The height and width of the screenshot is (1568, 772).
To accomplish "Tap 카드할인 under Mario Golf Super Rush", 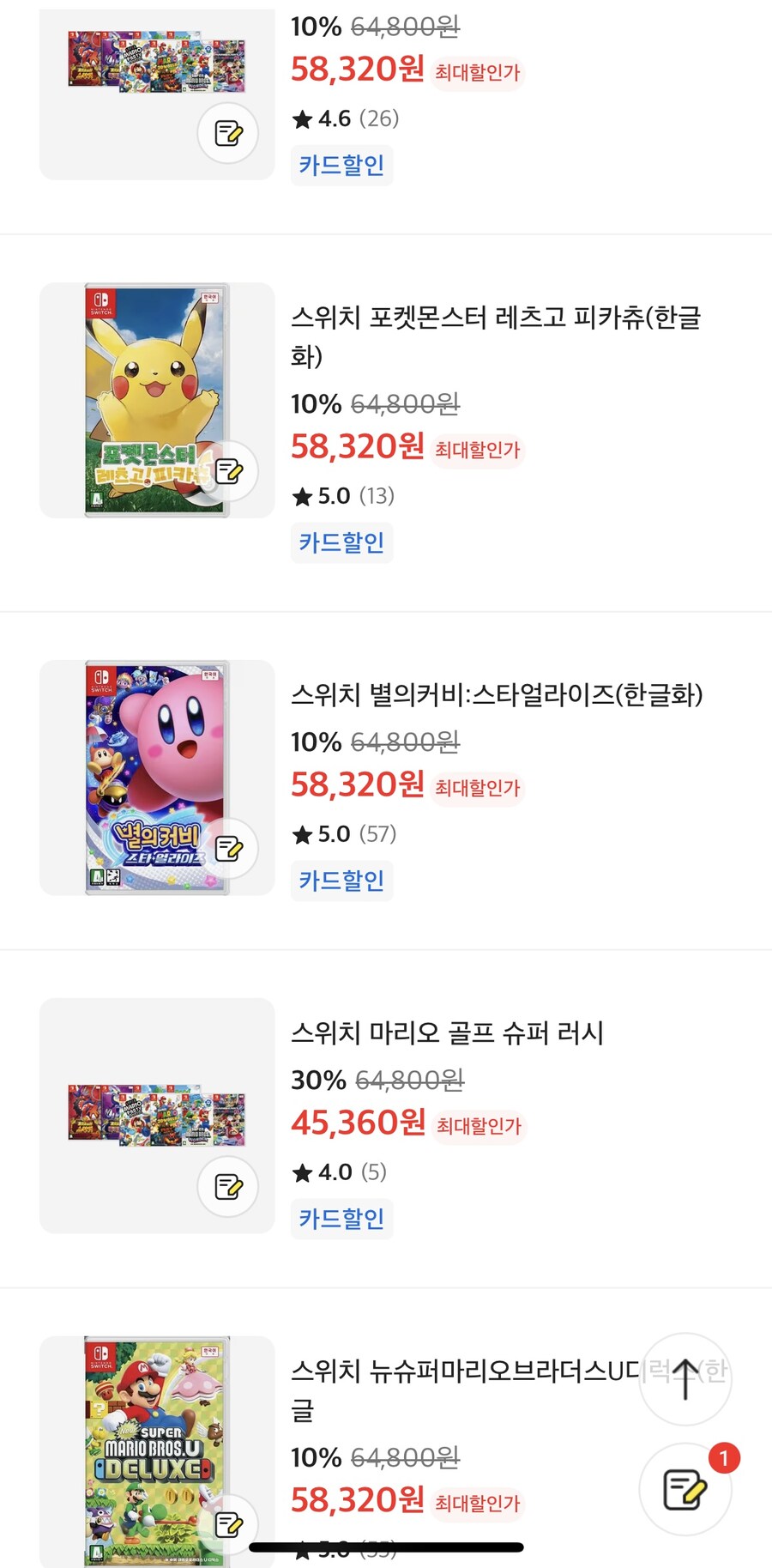I will [341, 1219].
